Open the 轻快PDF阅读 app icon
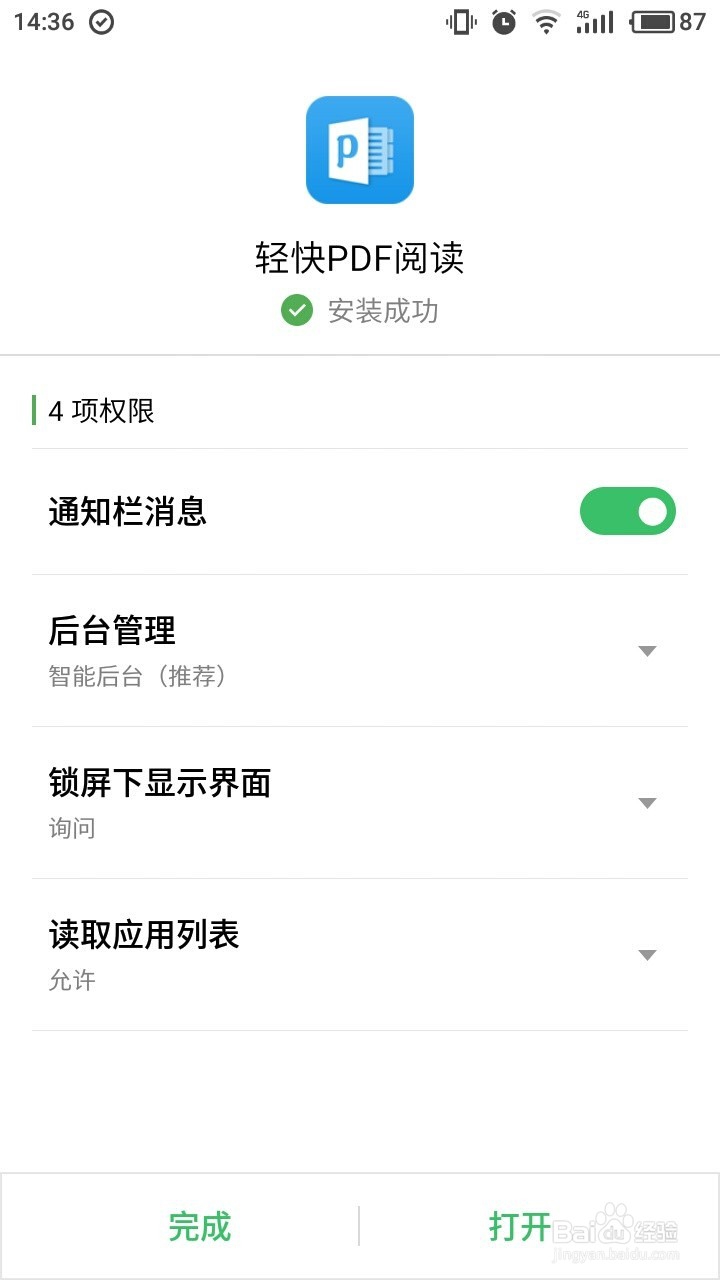Image resolution: width=720 pixels, height=1280 pixels. point(360,150)
